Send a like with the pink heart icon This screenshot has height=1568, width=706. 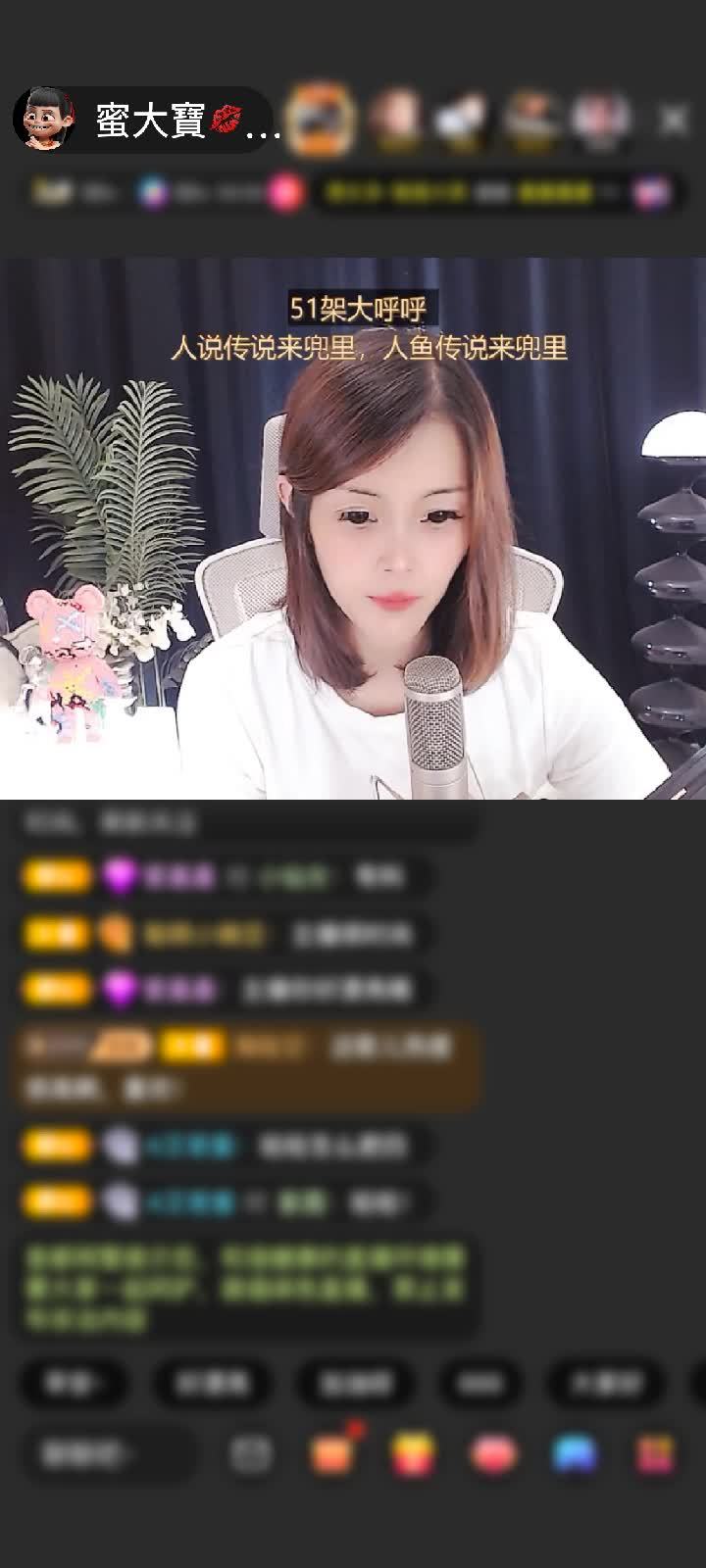493,1454
